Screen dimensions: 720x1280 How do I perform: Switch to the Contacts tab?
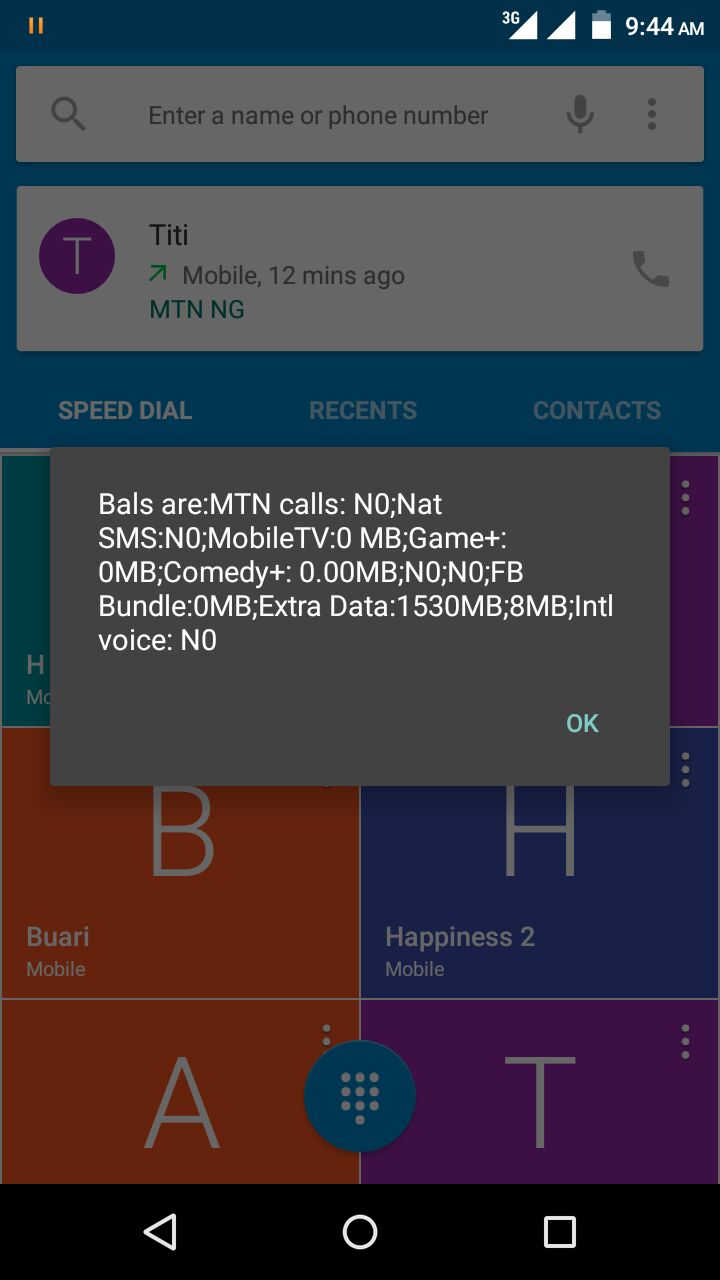click(597, 410)
